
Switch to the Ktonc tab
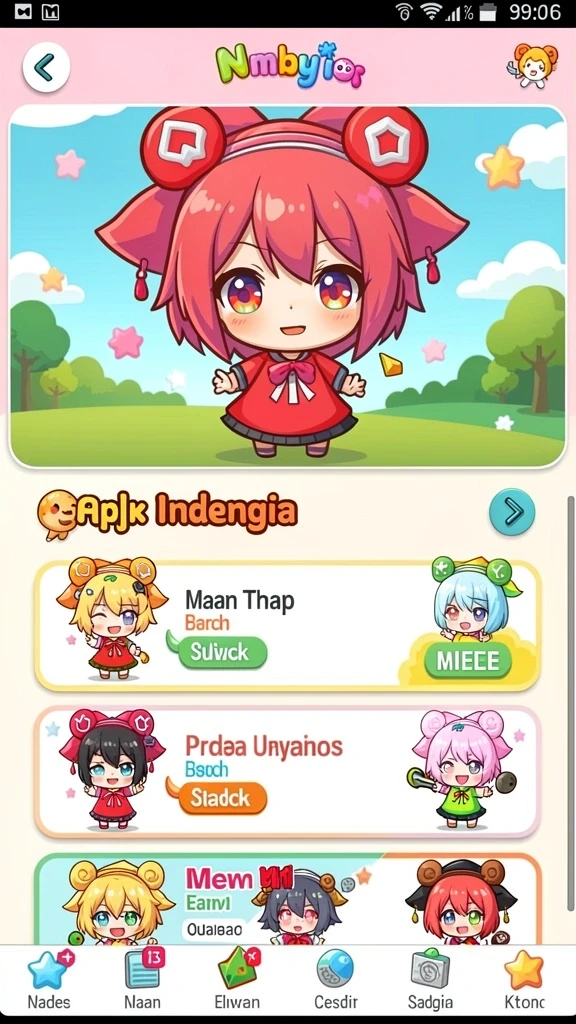[524, 978]
